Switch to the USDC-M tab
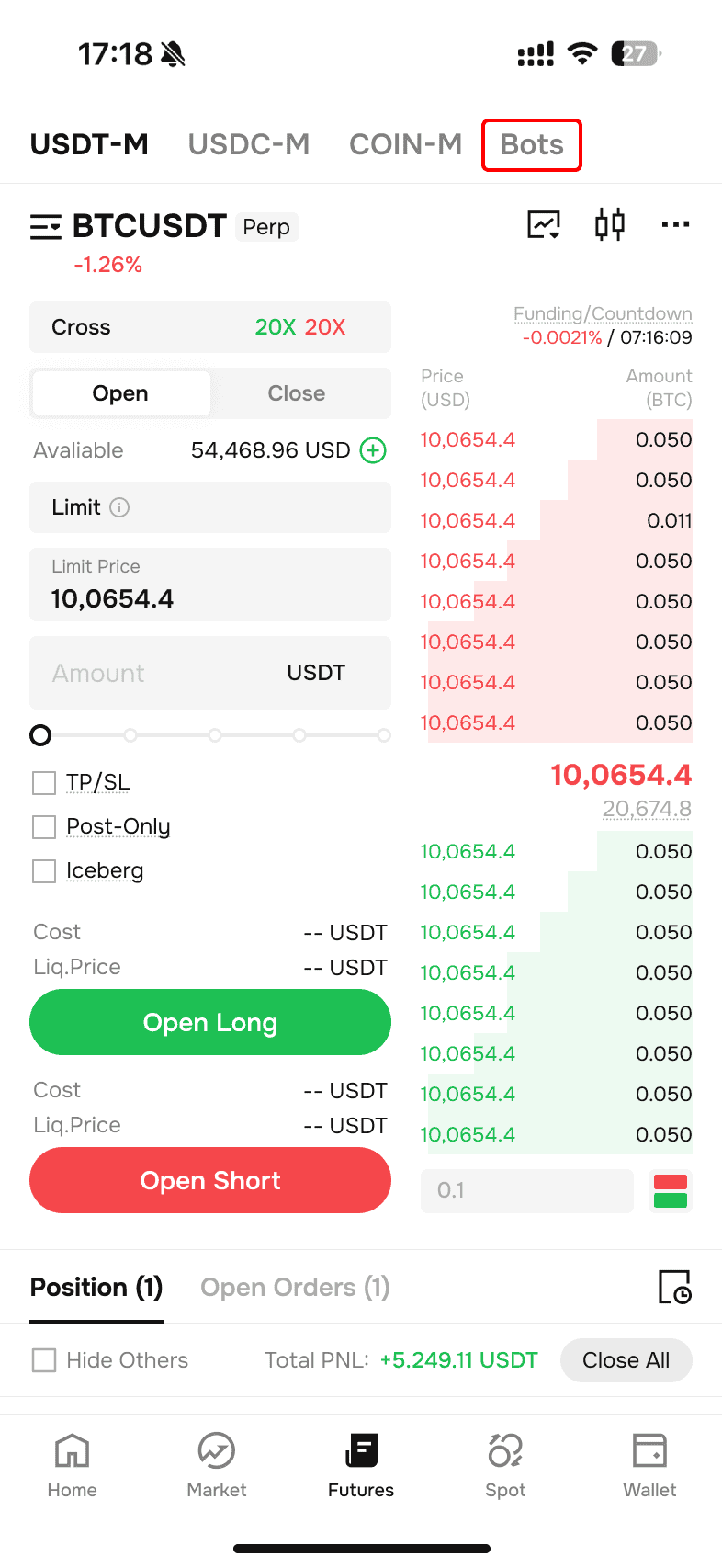Image resolution: width=722 pixels, height=1568 pixels. (x=249, y=144)
